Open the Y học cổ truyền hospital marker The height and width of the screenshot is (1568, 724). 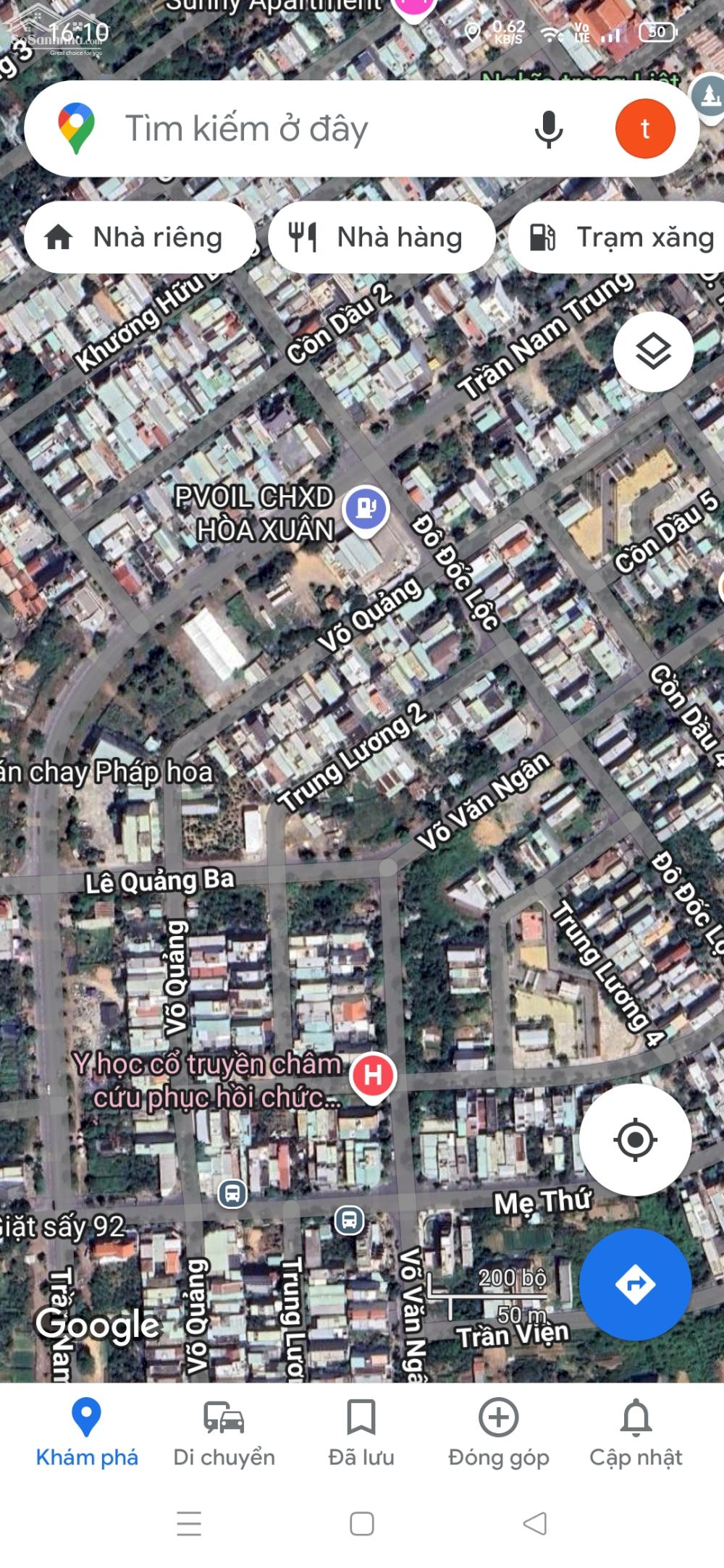click(372, 1076)
